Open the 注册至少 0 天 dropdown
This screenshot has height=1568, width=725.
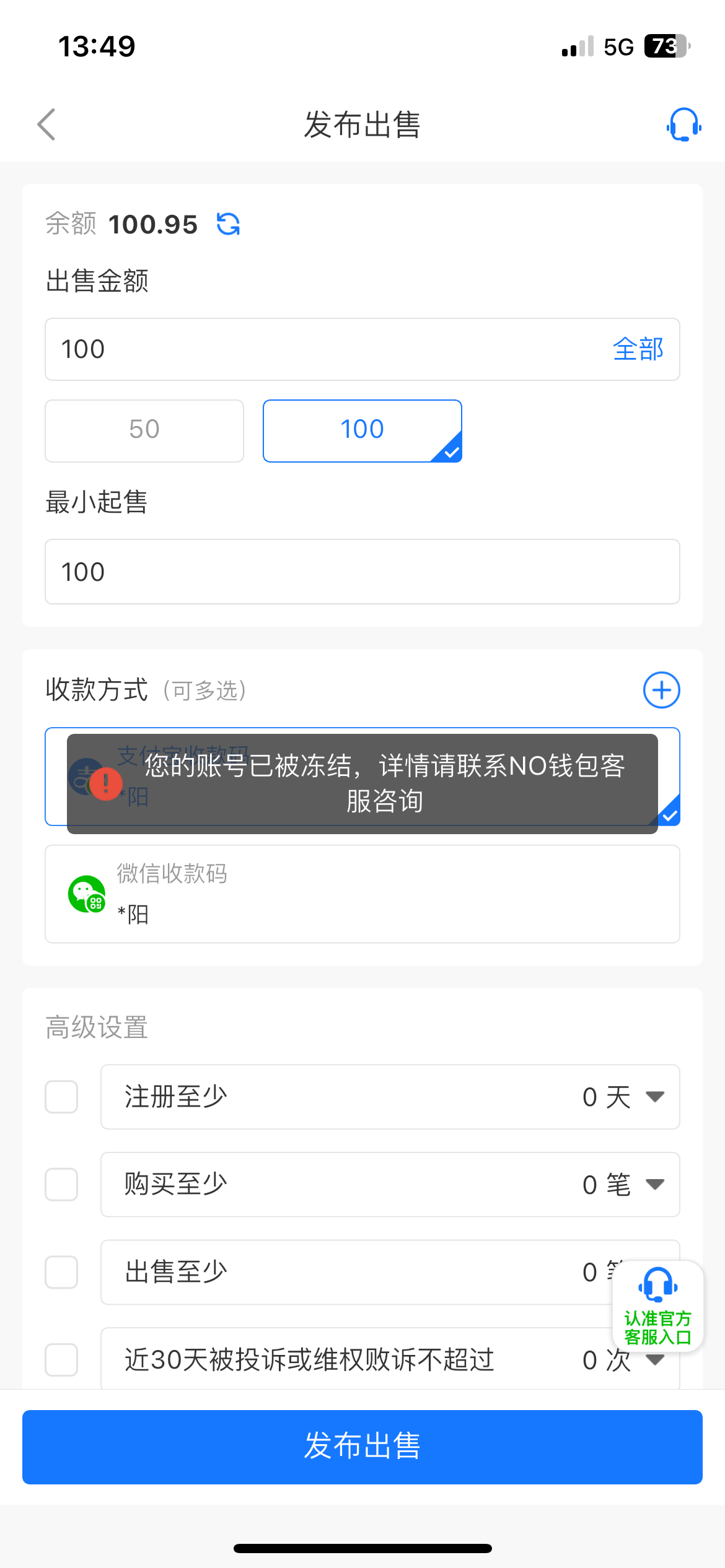coord(390,1097)
